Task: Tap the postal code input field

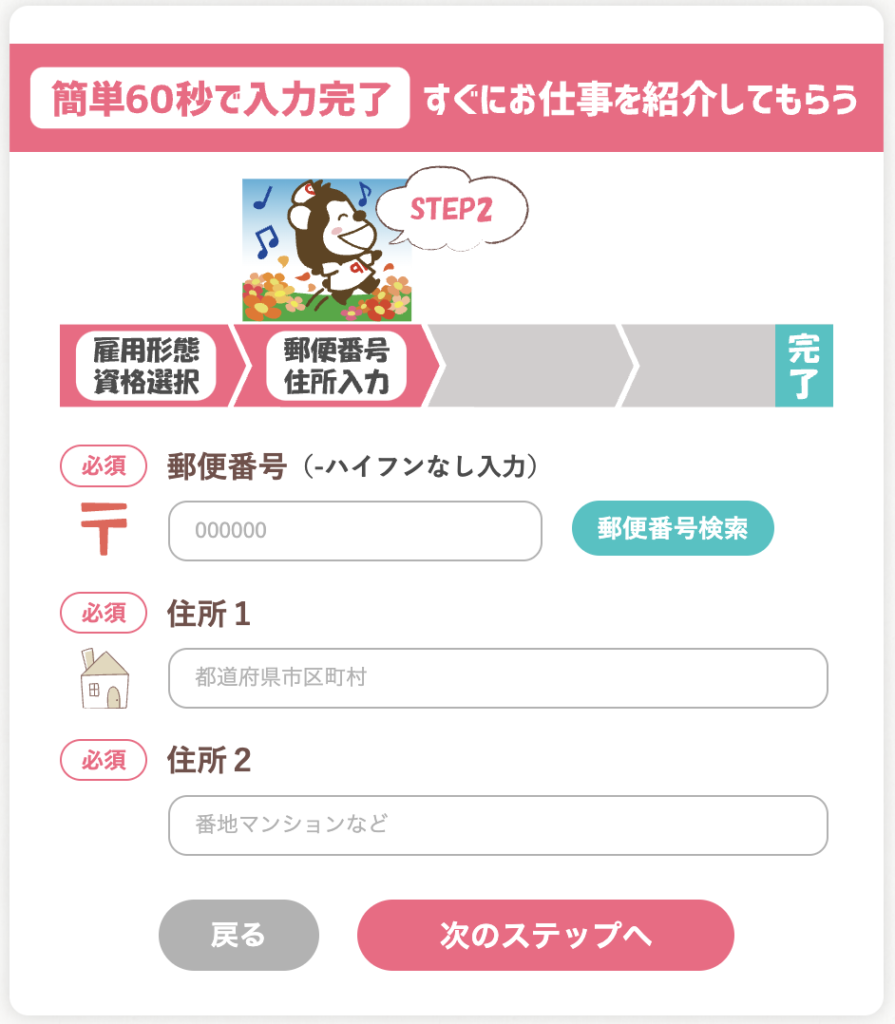Action: point(355,530)
